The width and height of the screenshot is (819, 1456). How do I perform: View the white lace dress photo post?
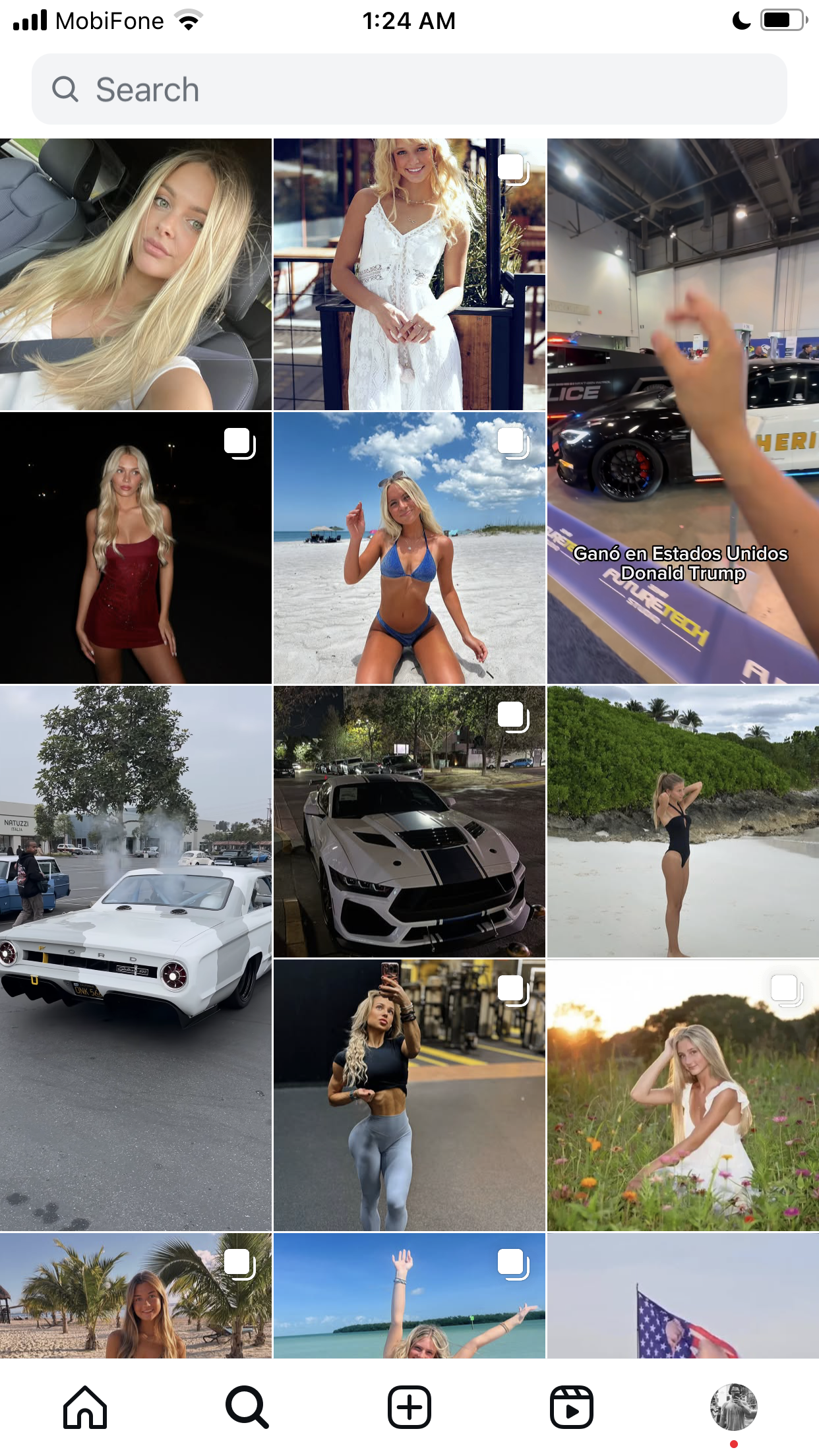[x=409, y=274]
